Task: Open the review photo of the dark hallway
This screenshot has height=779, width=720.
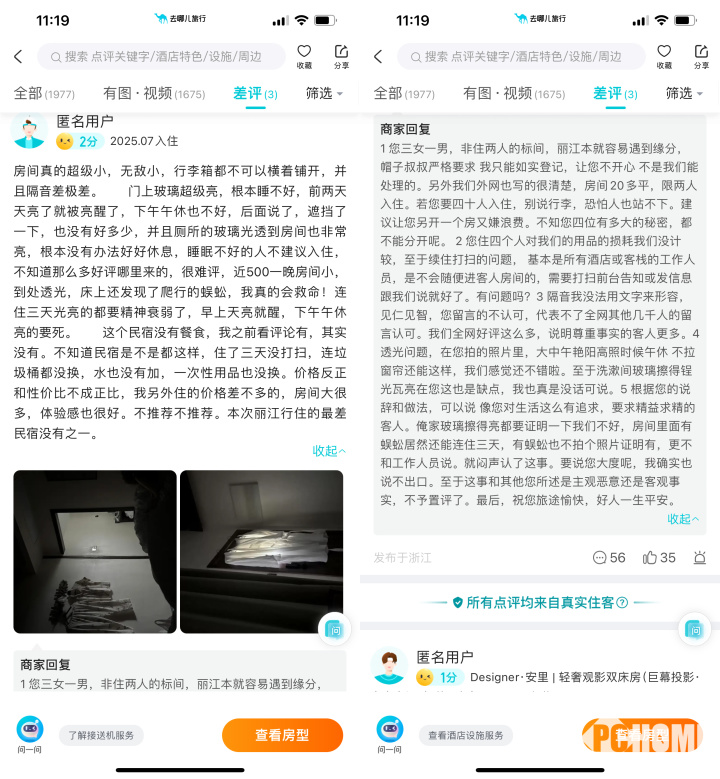Action: click(x=95, y=551)
